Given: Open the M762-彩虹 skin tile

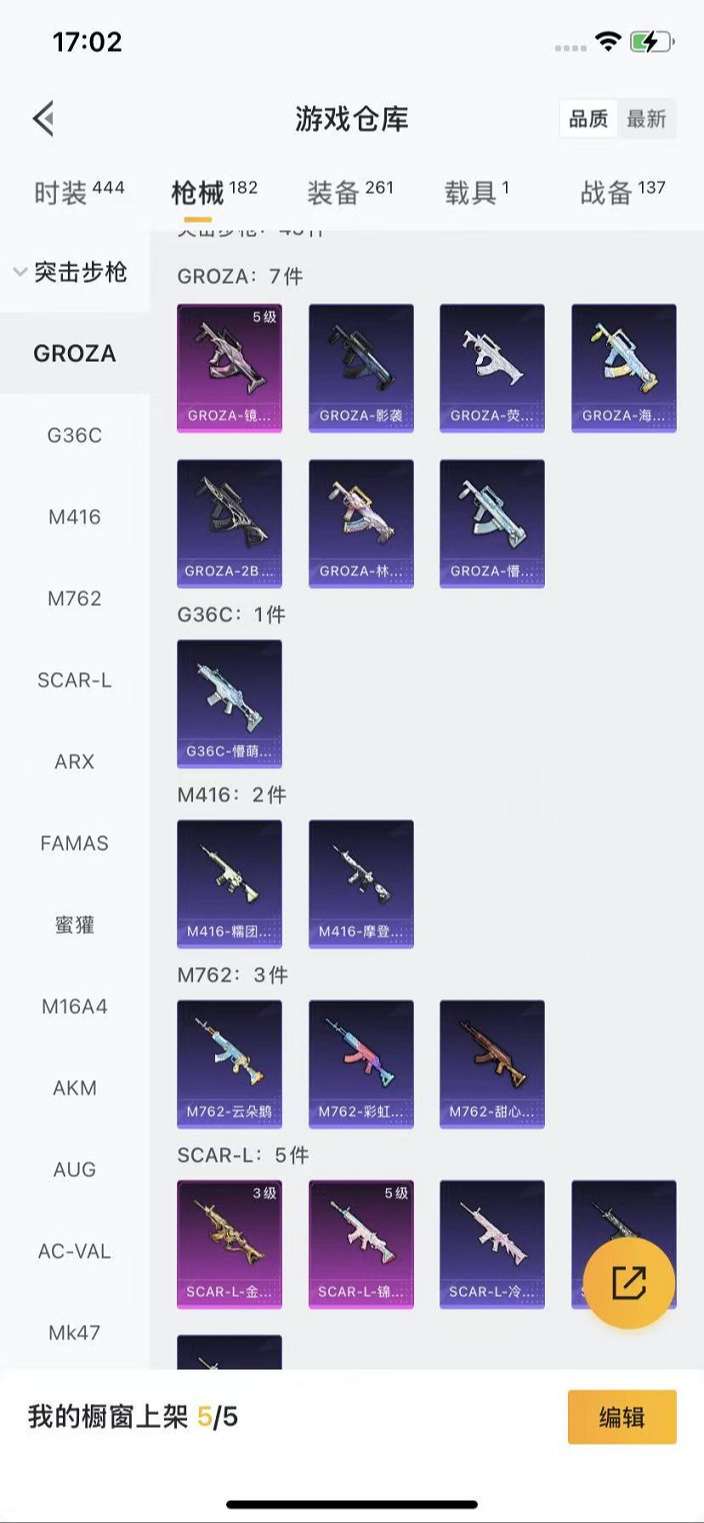Looking at the screenshot, I should tap(361, 1064).
